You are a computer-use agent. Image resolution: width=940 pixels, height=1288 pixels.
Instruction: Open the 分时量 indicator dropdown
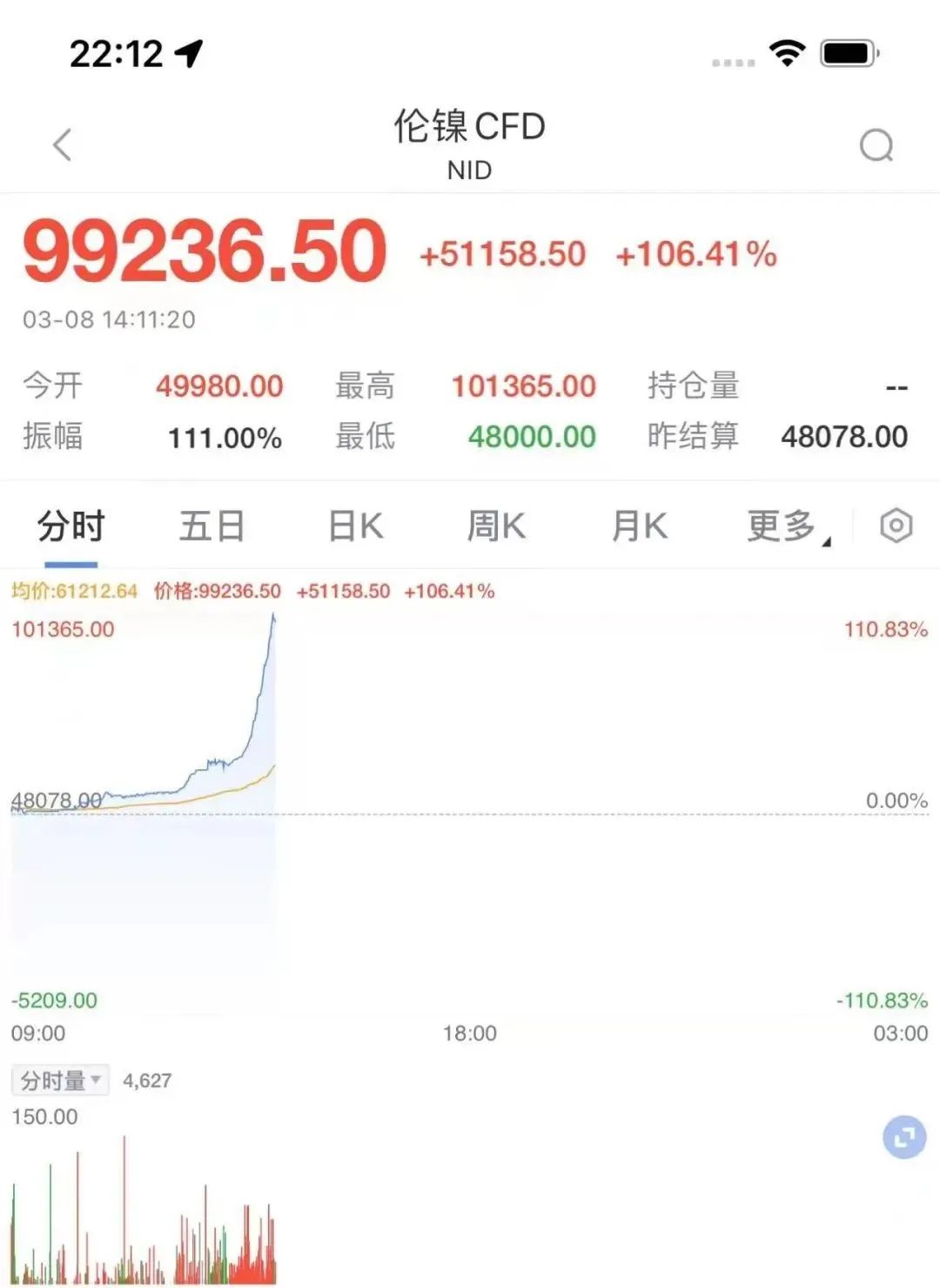point(60,1080)
